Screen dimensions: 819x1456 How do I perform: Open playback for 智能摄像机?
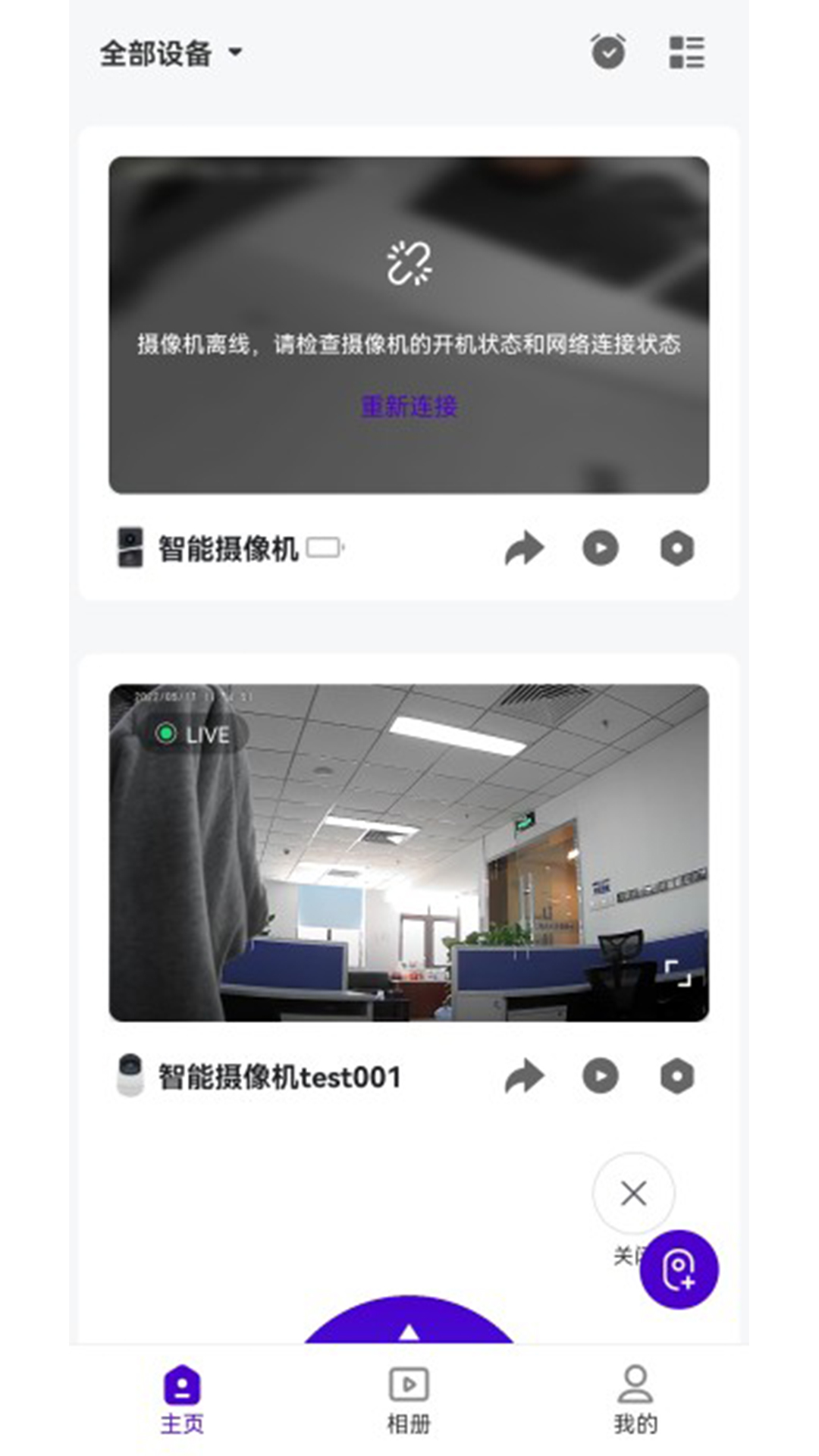601,548
